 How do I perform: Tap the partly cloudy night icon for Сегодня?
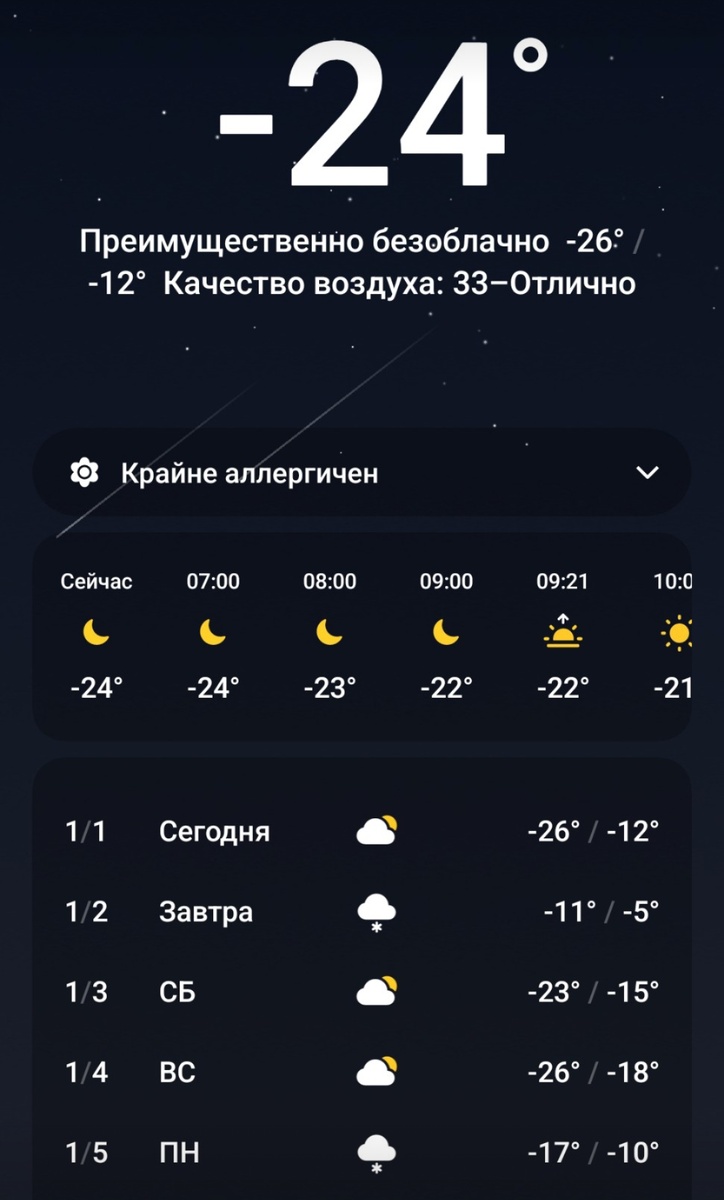tap(376, 829)
